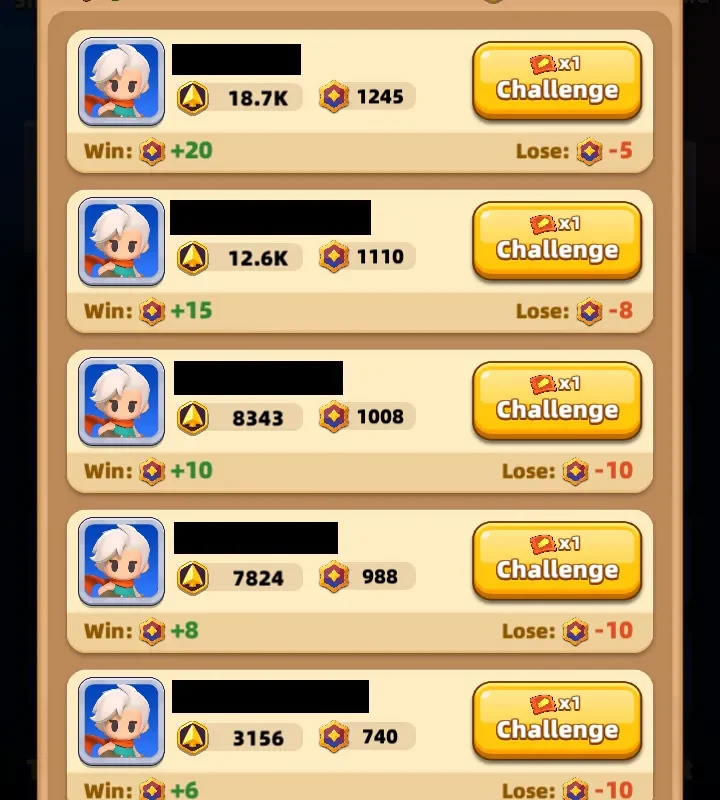View avatar of player with 740 trophies
Image resolution: width=720 pixels, height=800 pixels.
[121, 722]
